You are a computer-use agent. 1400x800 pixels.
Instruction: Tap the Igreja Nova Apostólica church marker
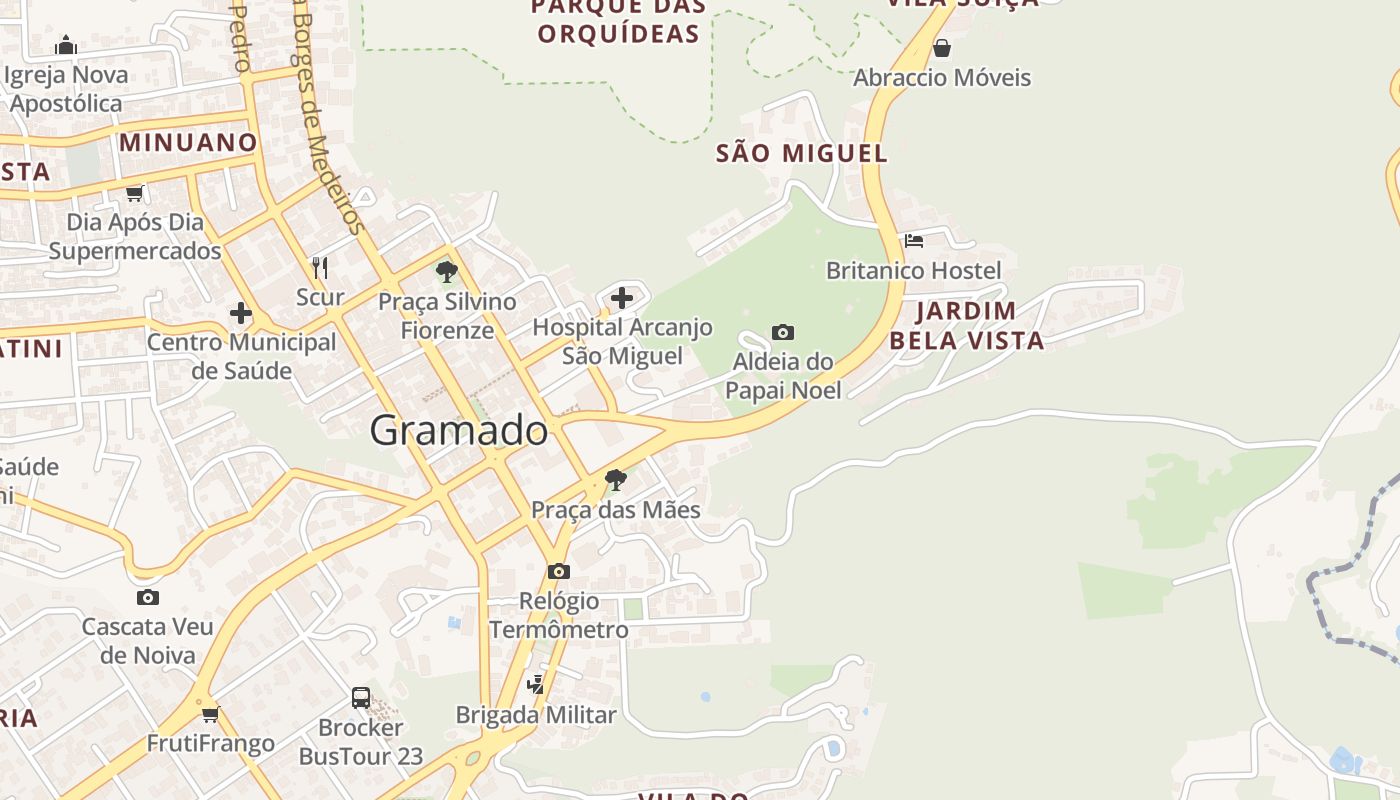point(66,45)
